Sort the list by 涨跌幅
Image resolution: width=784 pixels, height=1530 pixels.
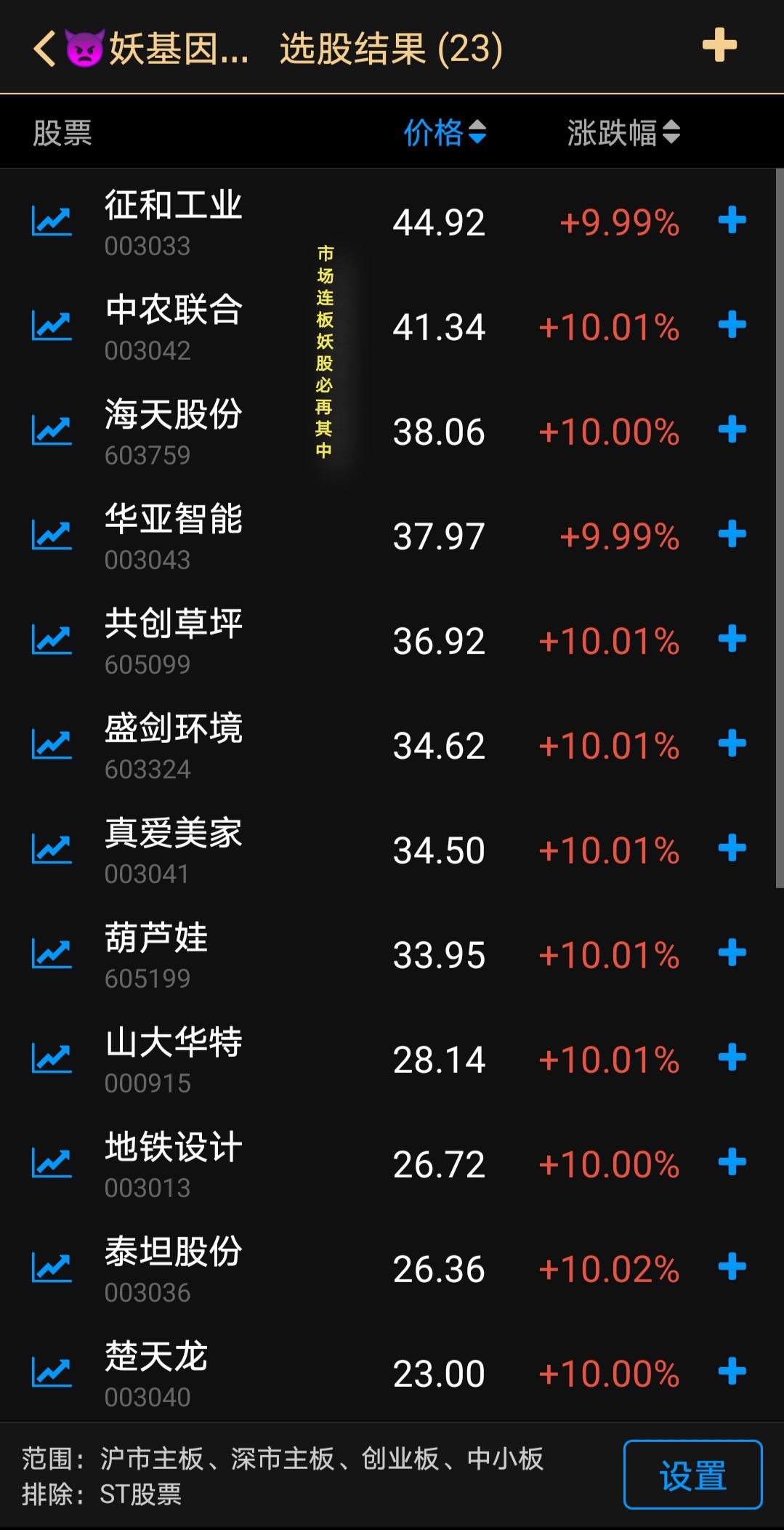pos(623,133)
